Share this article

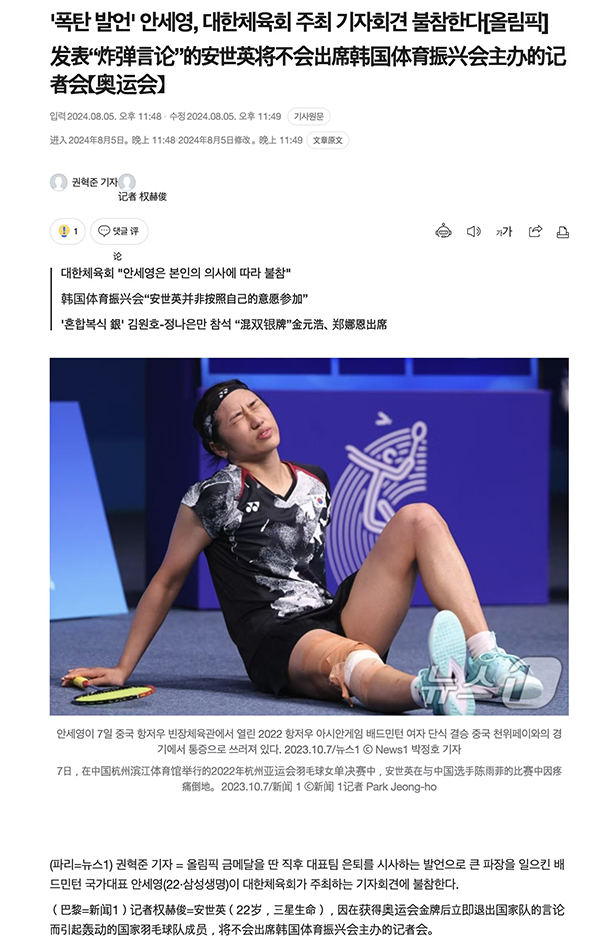click(x=535, y=231)
